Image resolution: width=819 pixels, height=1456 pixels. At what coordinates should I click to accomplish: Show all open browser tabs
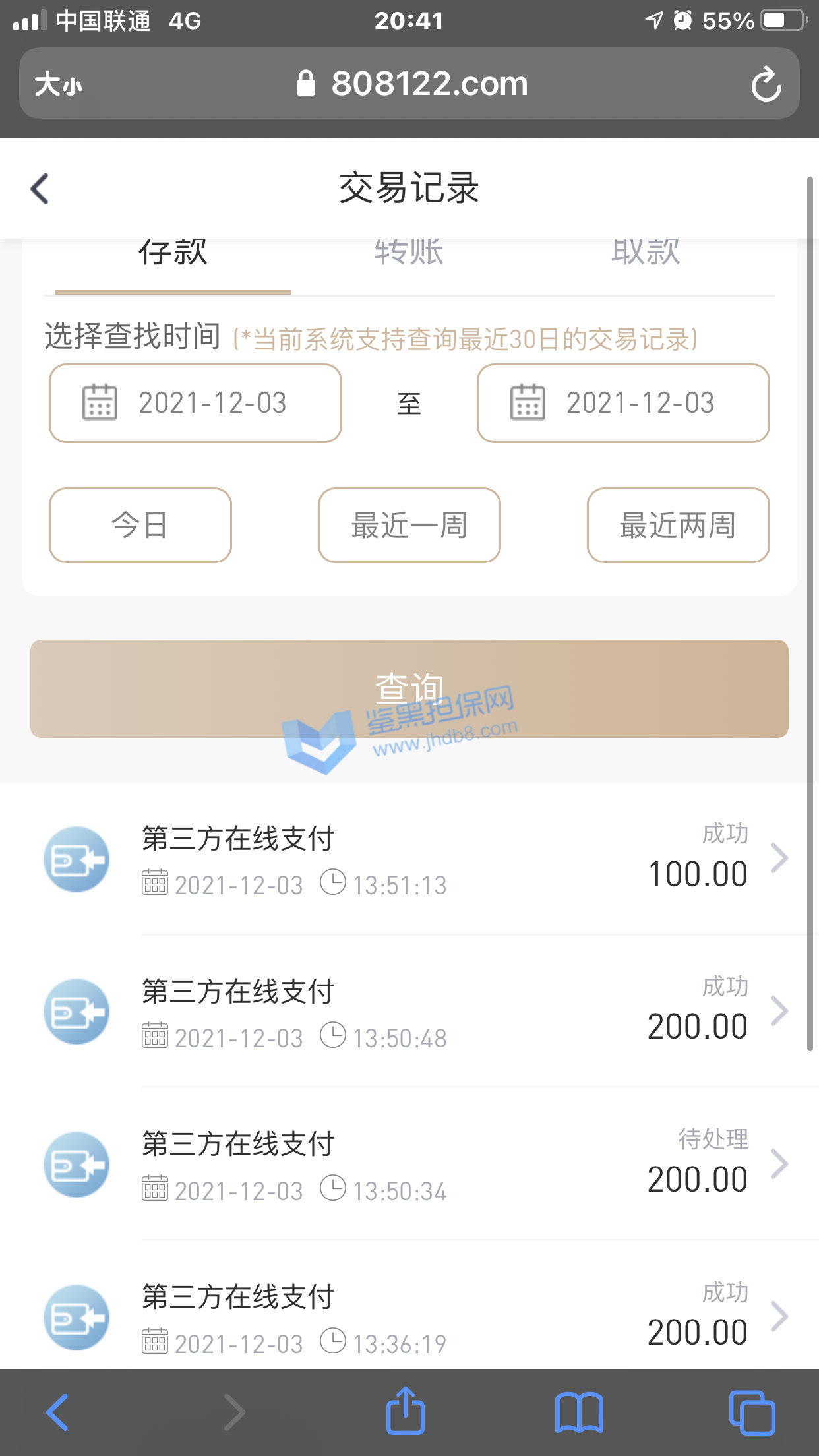coord(752,1412)
